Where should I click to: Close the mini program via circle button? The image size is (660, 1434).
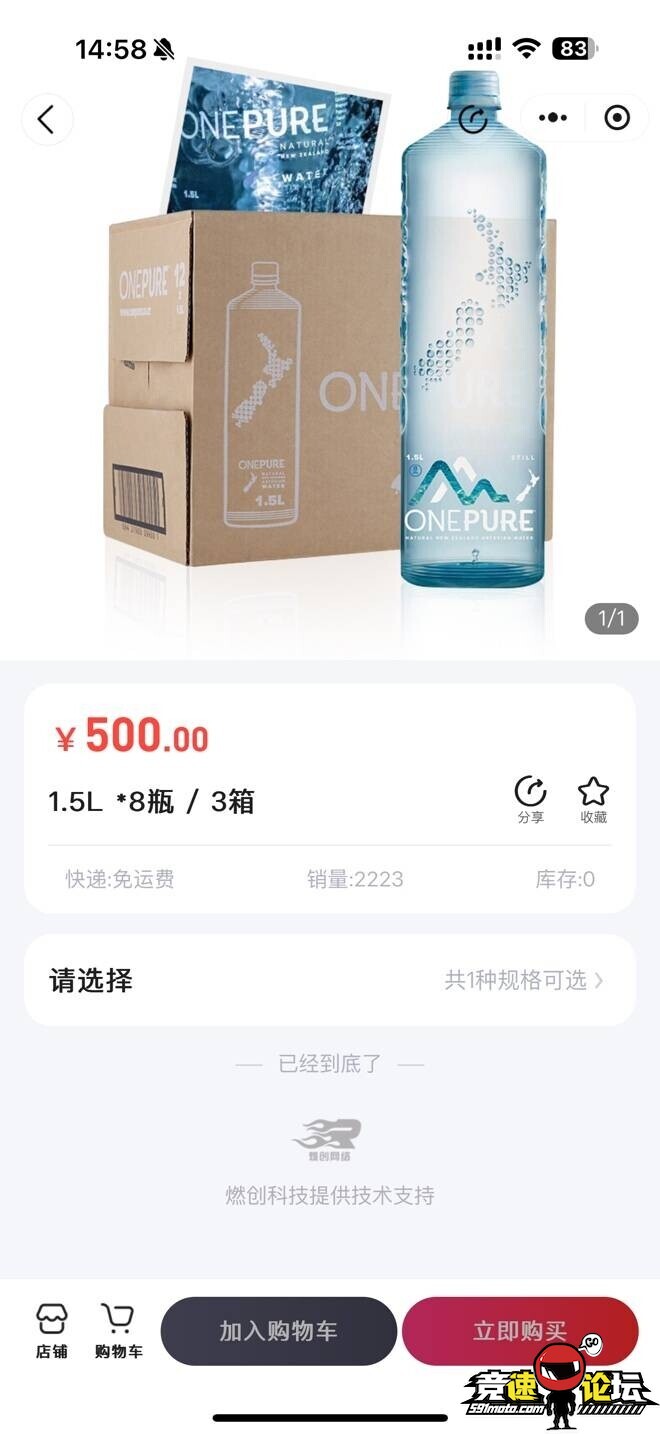point(617,118)
